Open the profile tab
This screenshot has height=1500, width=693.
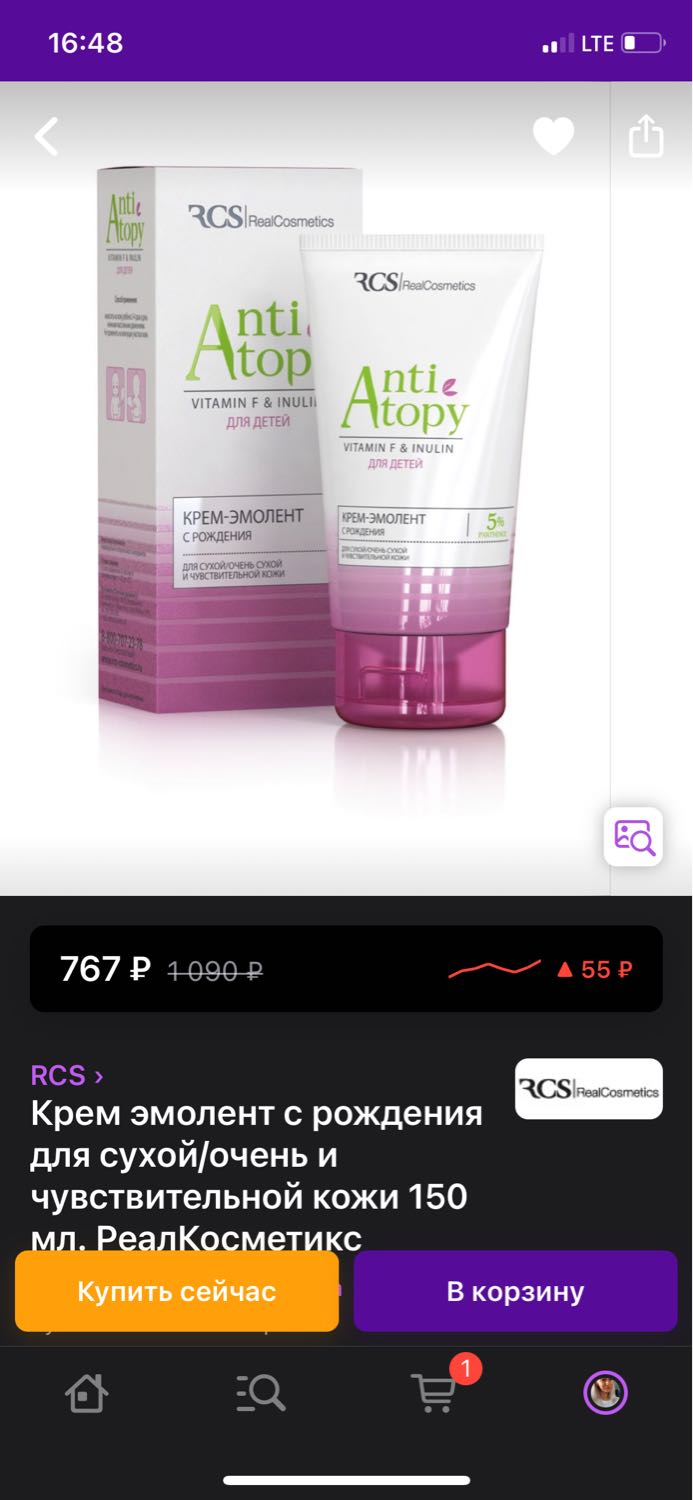coord(606,1392)
